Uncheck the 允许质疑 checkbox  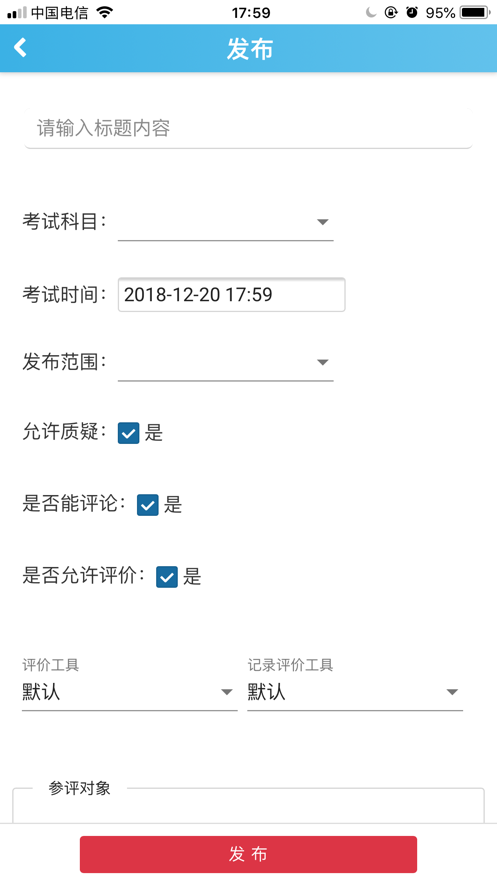click(x=128, y=433)
